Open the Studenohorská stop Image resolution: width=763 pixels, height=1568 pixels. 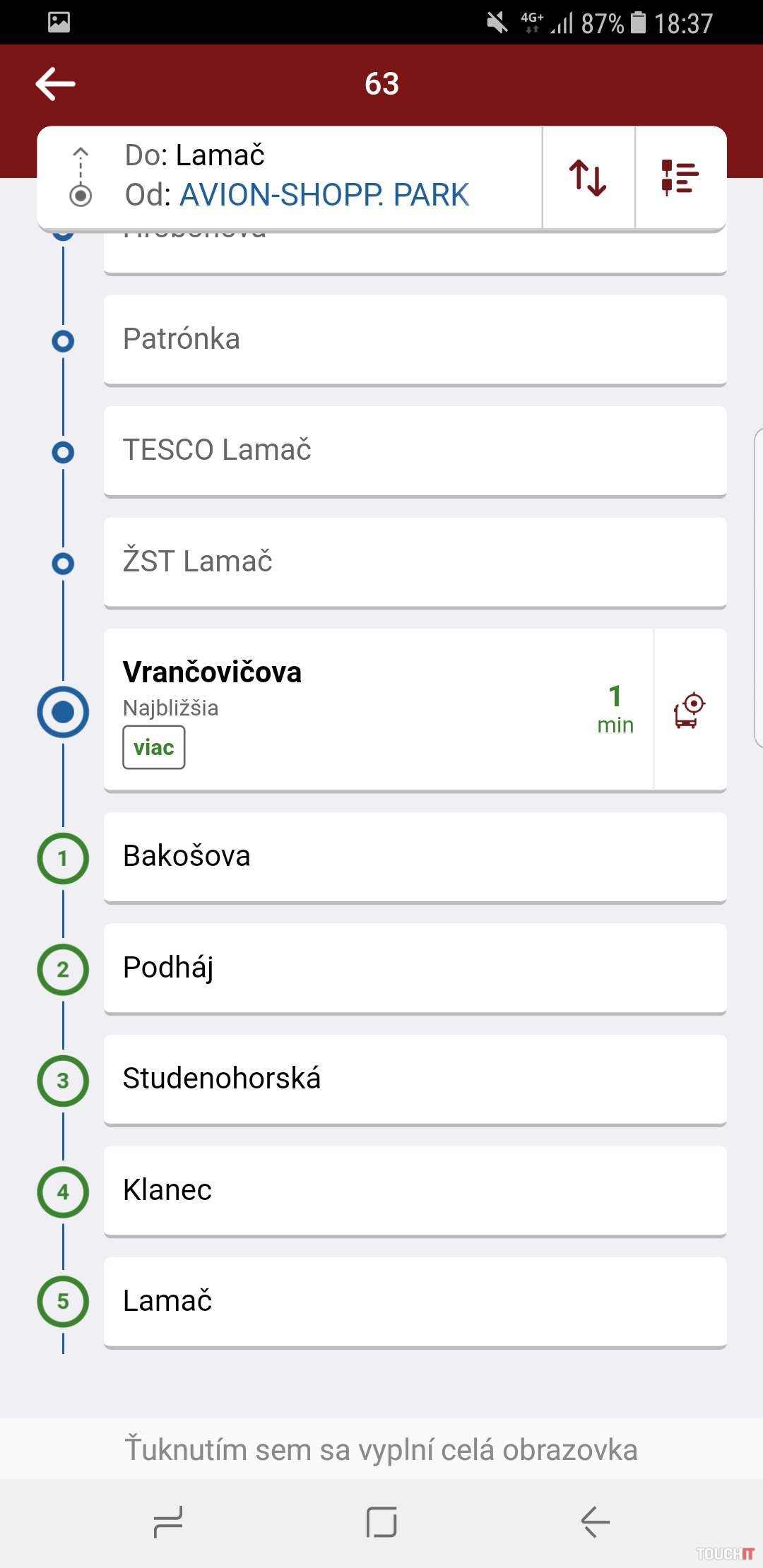click(415, 1079)
